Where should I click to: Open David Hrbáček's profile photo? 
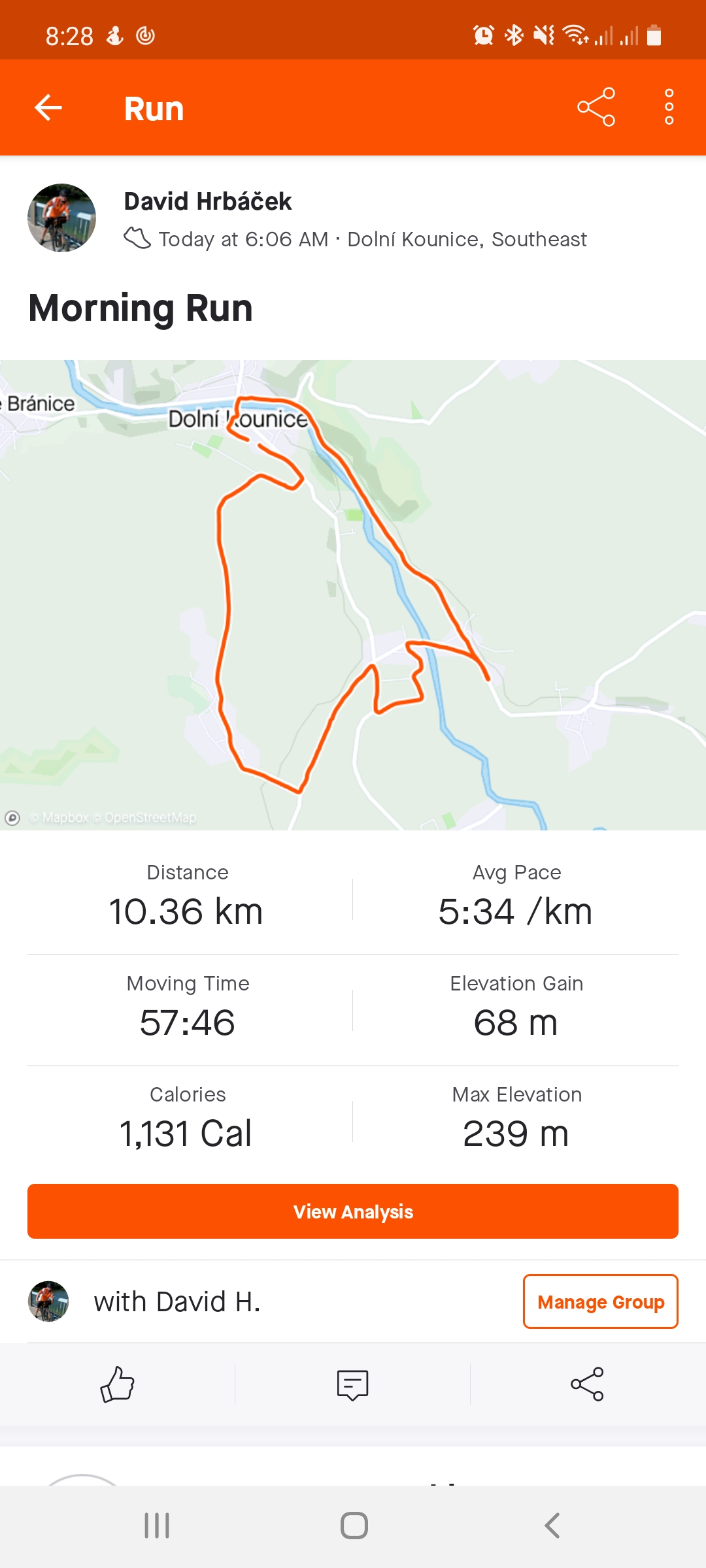pos(61,218)
